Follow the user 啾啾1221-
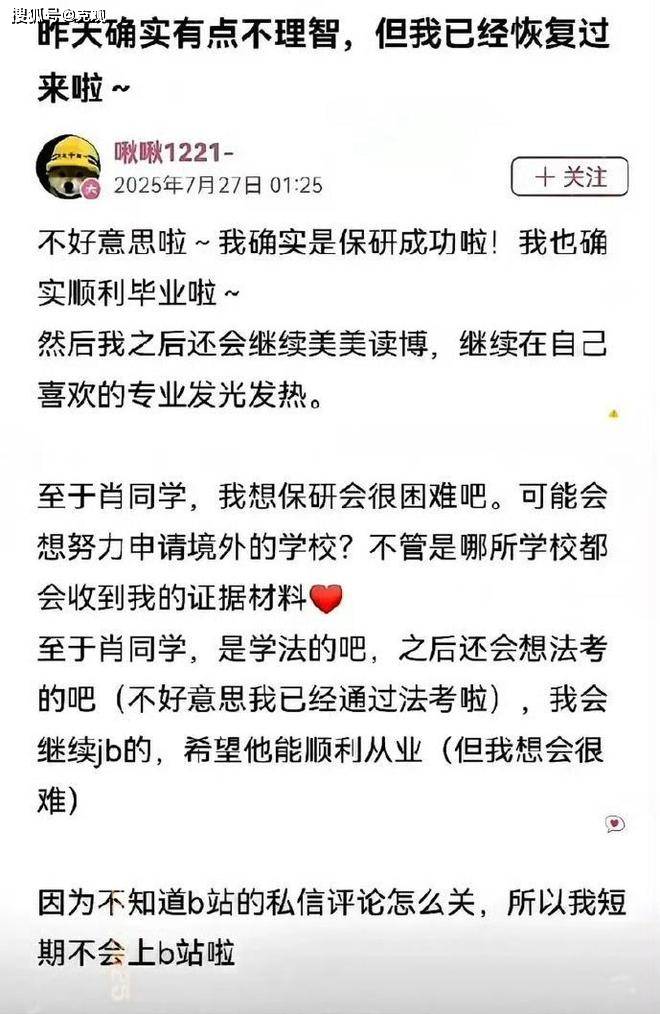The height and width of the screenshot is (1014, 660). [x=570, y=178]
